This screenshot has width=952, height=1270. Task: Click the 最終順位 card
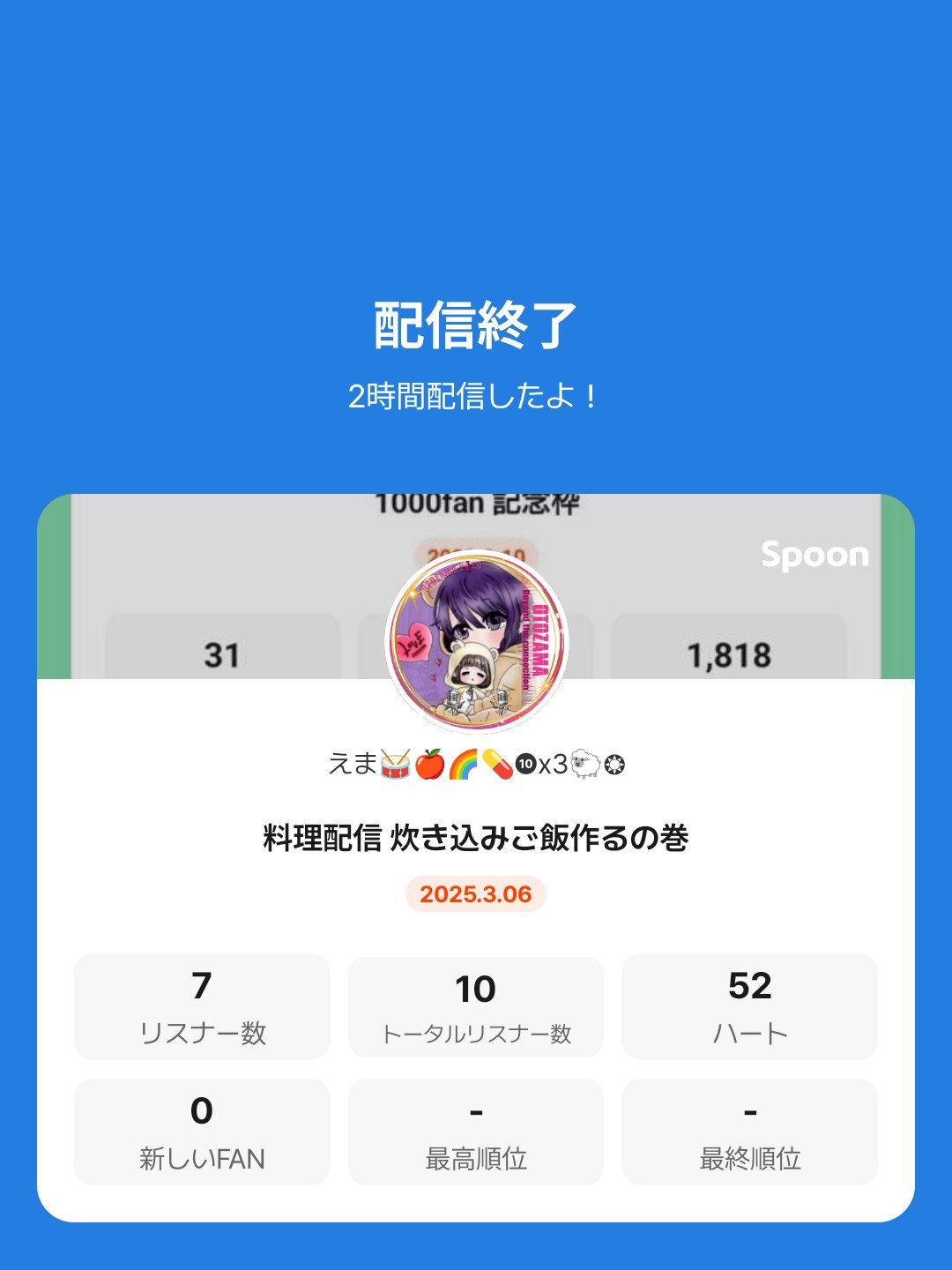pyautogui.click(x=749, y=1131)
